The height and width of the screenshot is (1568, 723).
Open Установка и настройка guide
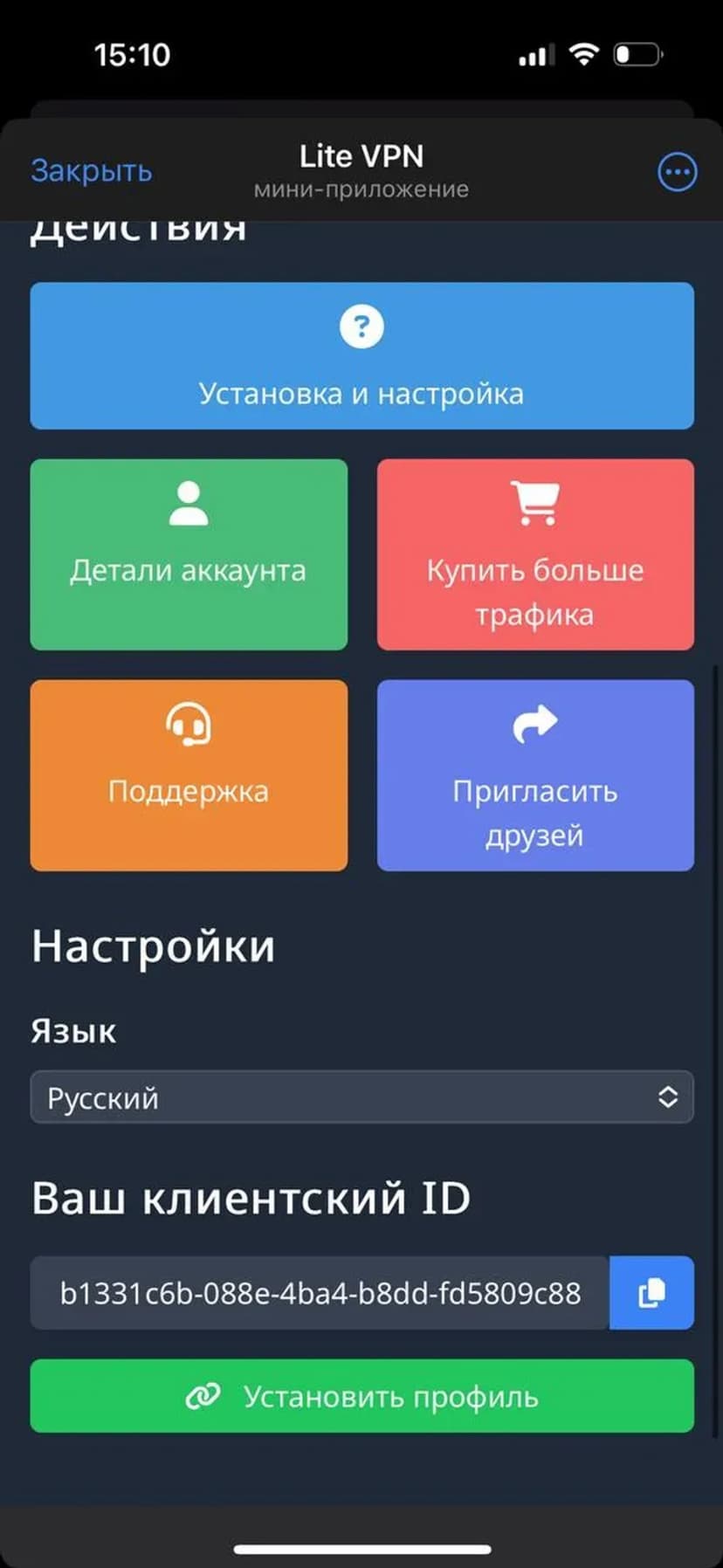point(361,356)
